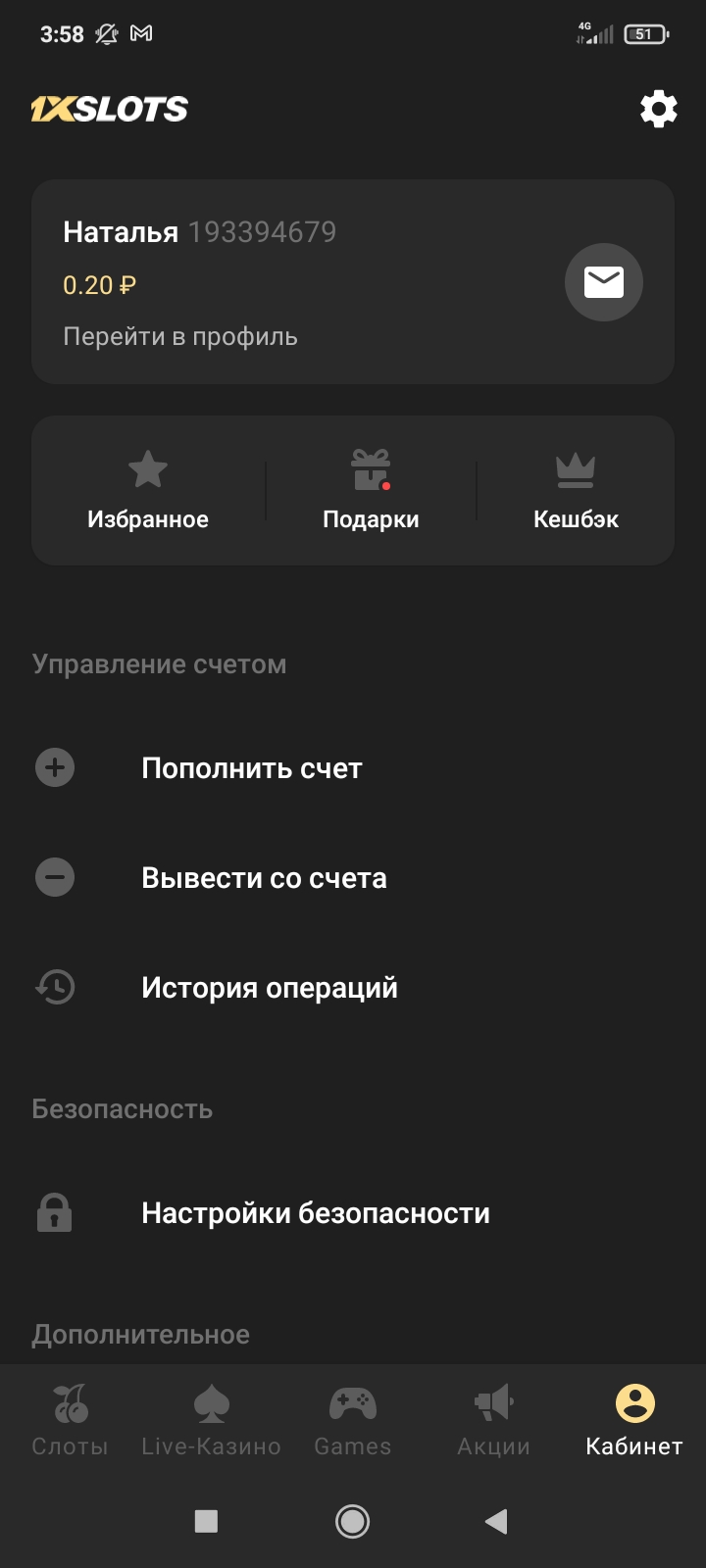Go to the system home screen
This screenshot has height=1568, width=706.
point(352,1521)
